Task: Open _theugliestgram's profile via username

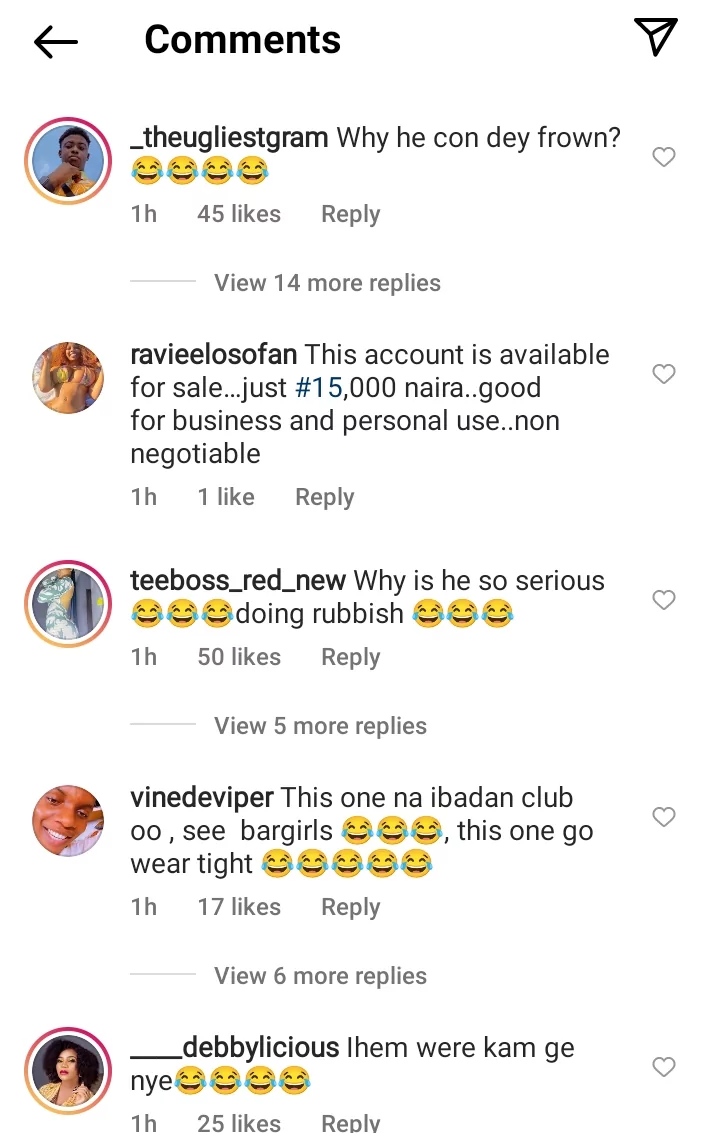Action: (x=229, y=138)
